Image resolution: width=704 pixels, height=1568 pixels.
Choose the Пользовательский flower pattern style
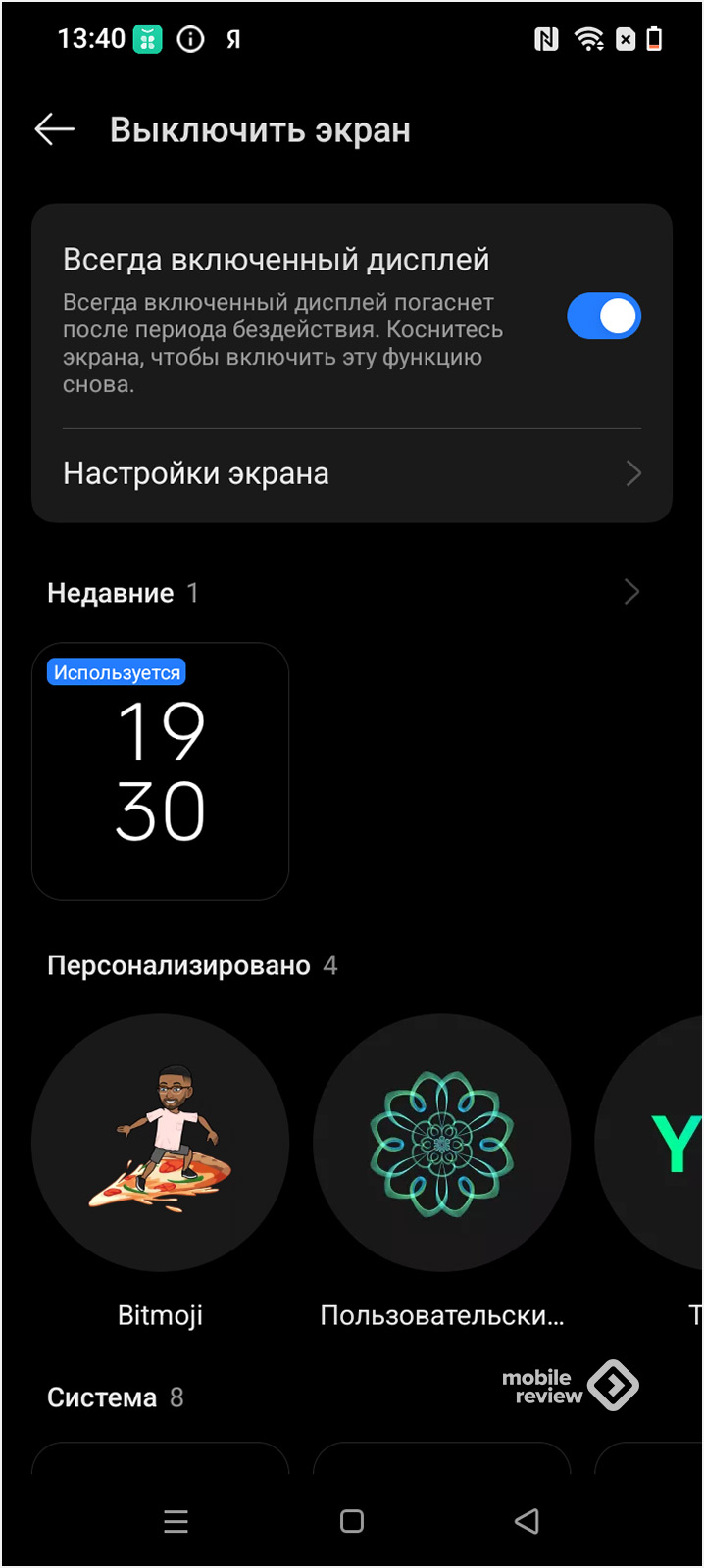pyautogui.click(x=441, y=1143)
